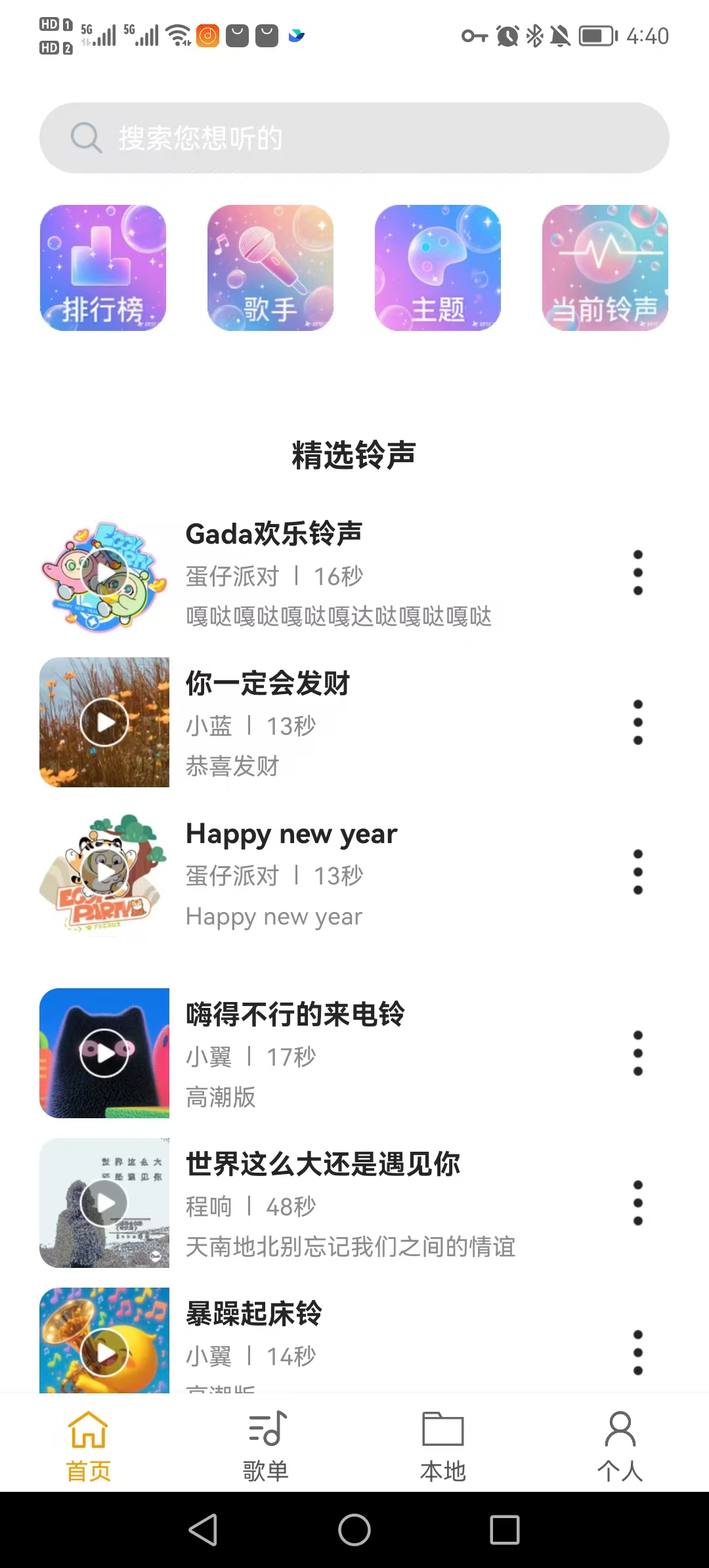
Task: Open the 当前铃声 (current ringtone) icon
Action: click(x=604, y=267)
